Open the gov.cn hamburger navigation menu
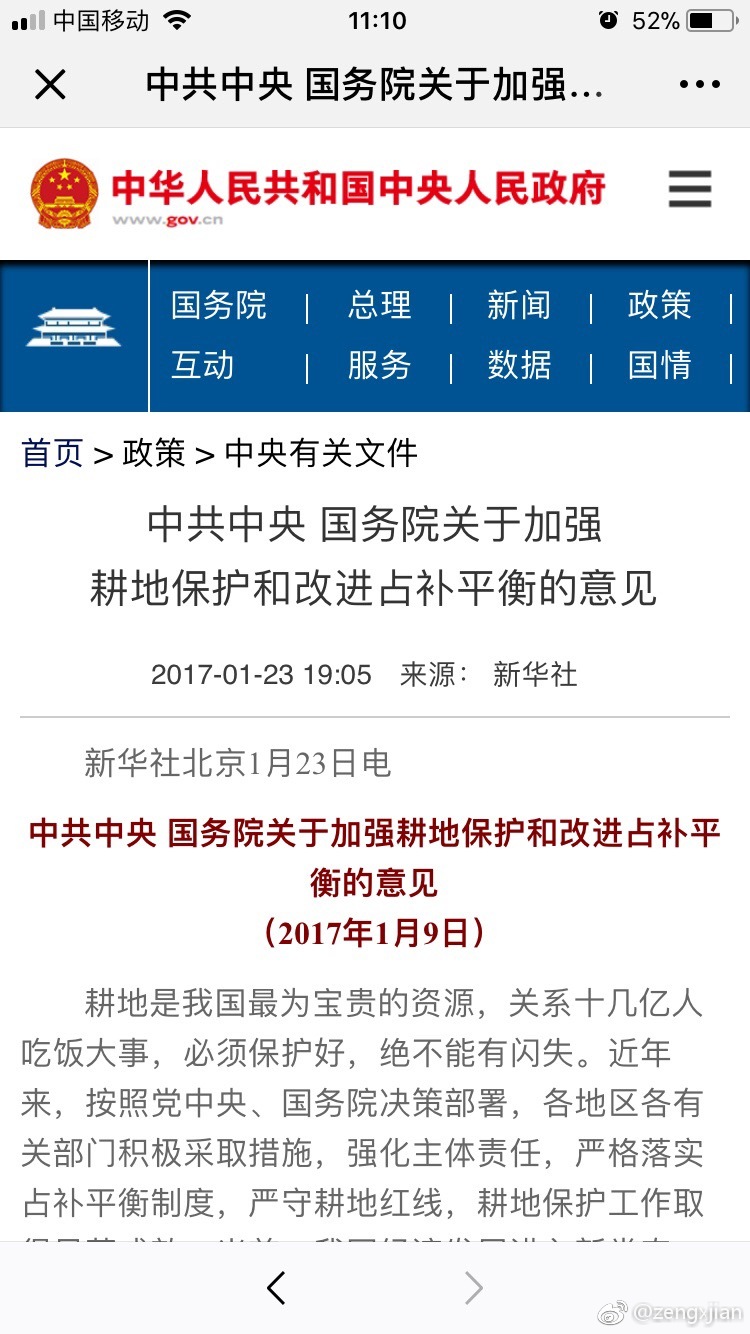The height and width of the screenshot is (1334, 750). click(689, 190)
